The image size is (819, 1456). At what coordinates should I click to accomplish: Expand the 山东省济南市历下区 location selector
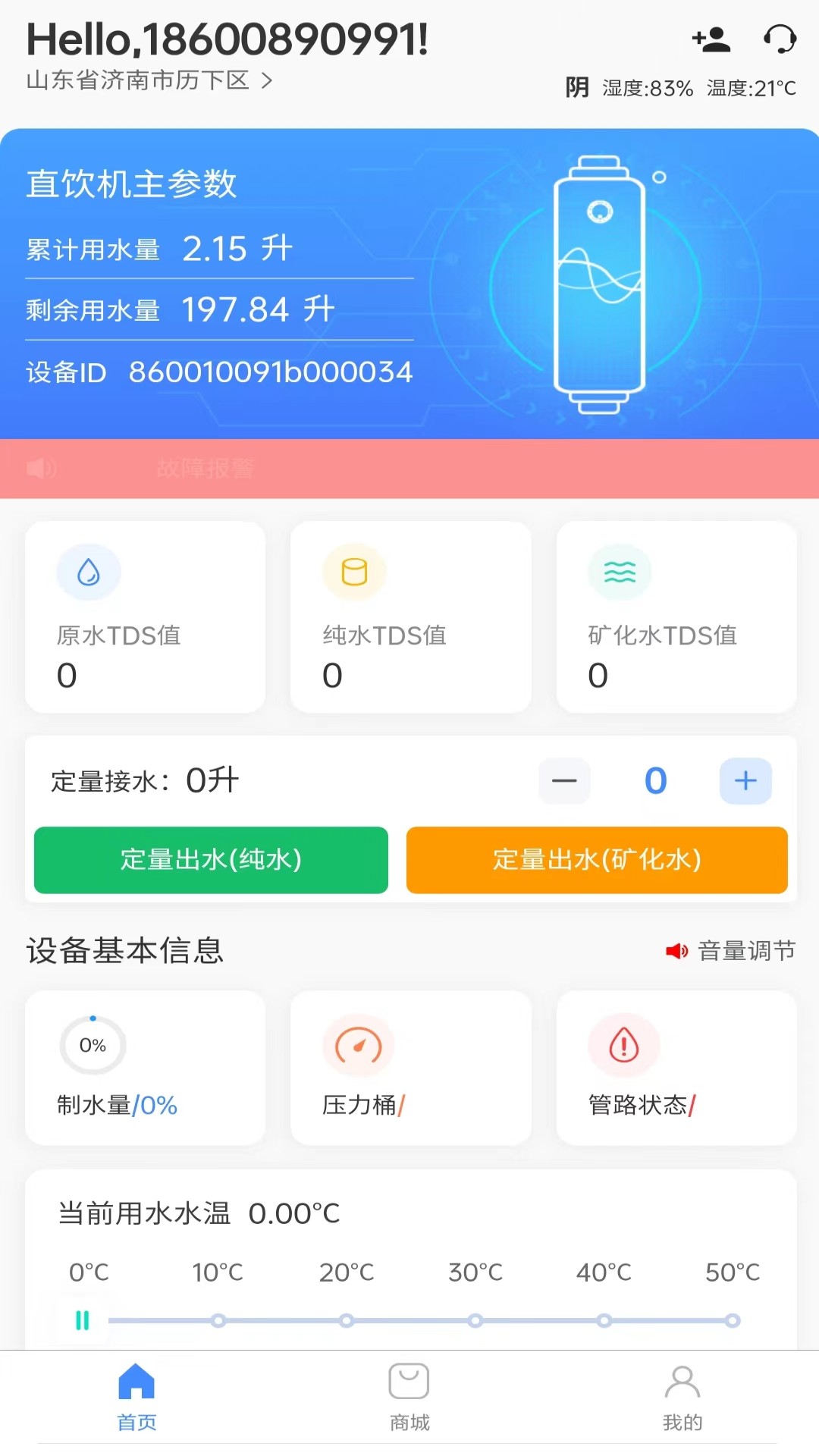coord(148,80)
